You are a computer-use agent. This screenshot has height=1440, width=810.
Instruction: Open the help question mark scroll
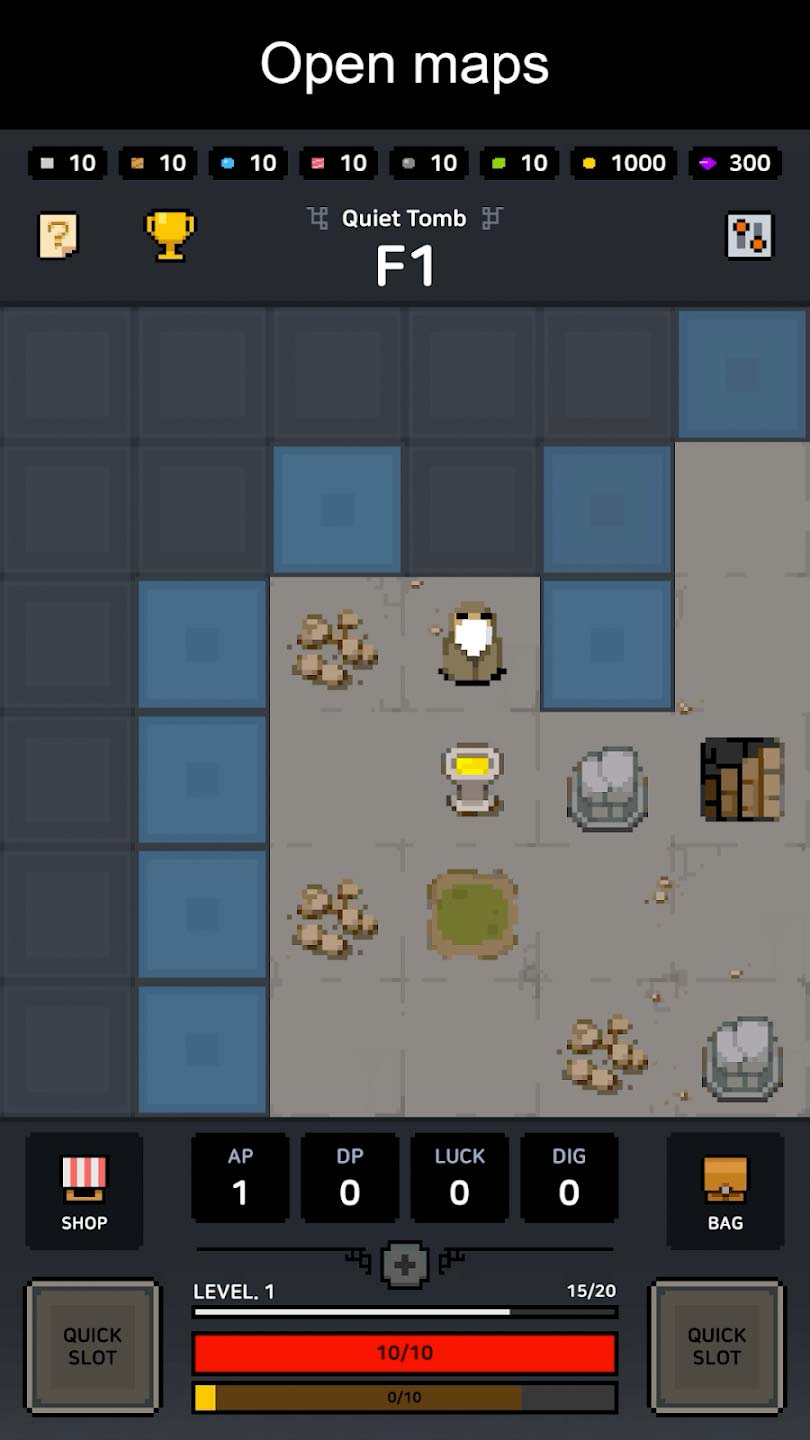[58, 236]
